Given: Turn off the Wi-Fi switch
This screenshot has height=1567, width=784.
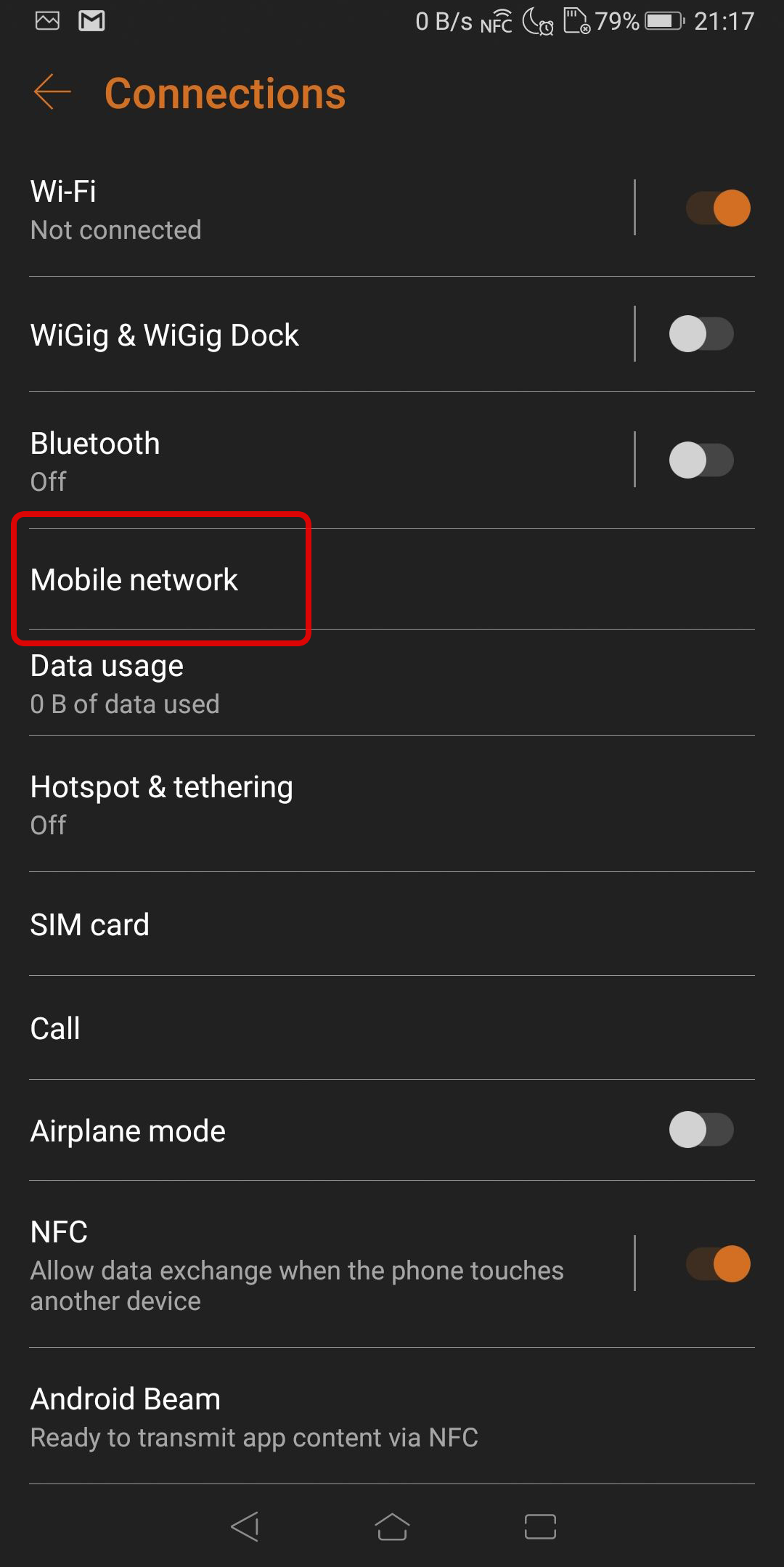Looking at the screenshot, I should coord(718,208).
